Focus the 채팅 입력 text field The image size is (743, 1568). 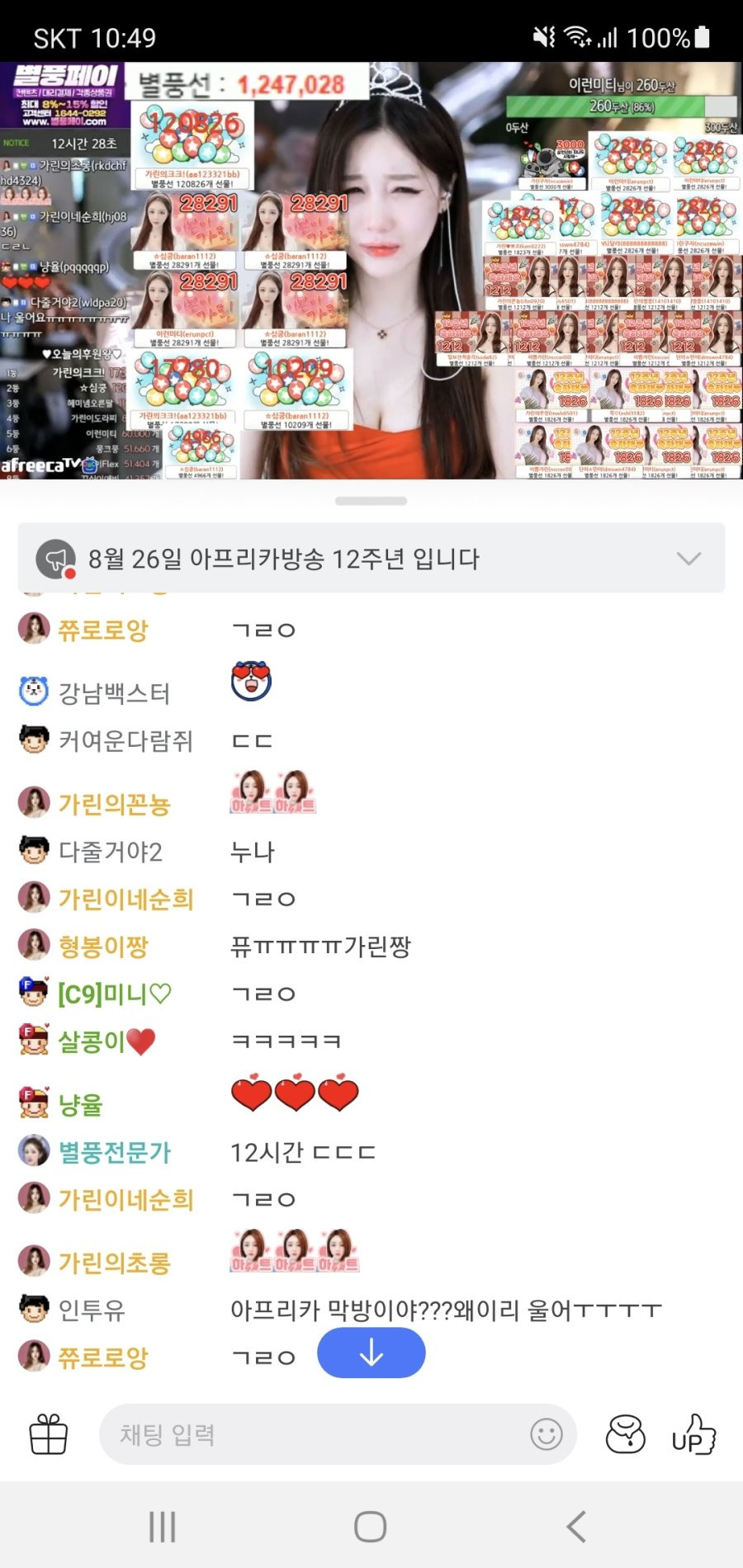tap(314, 1434)
